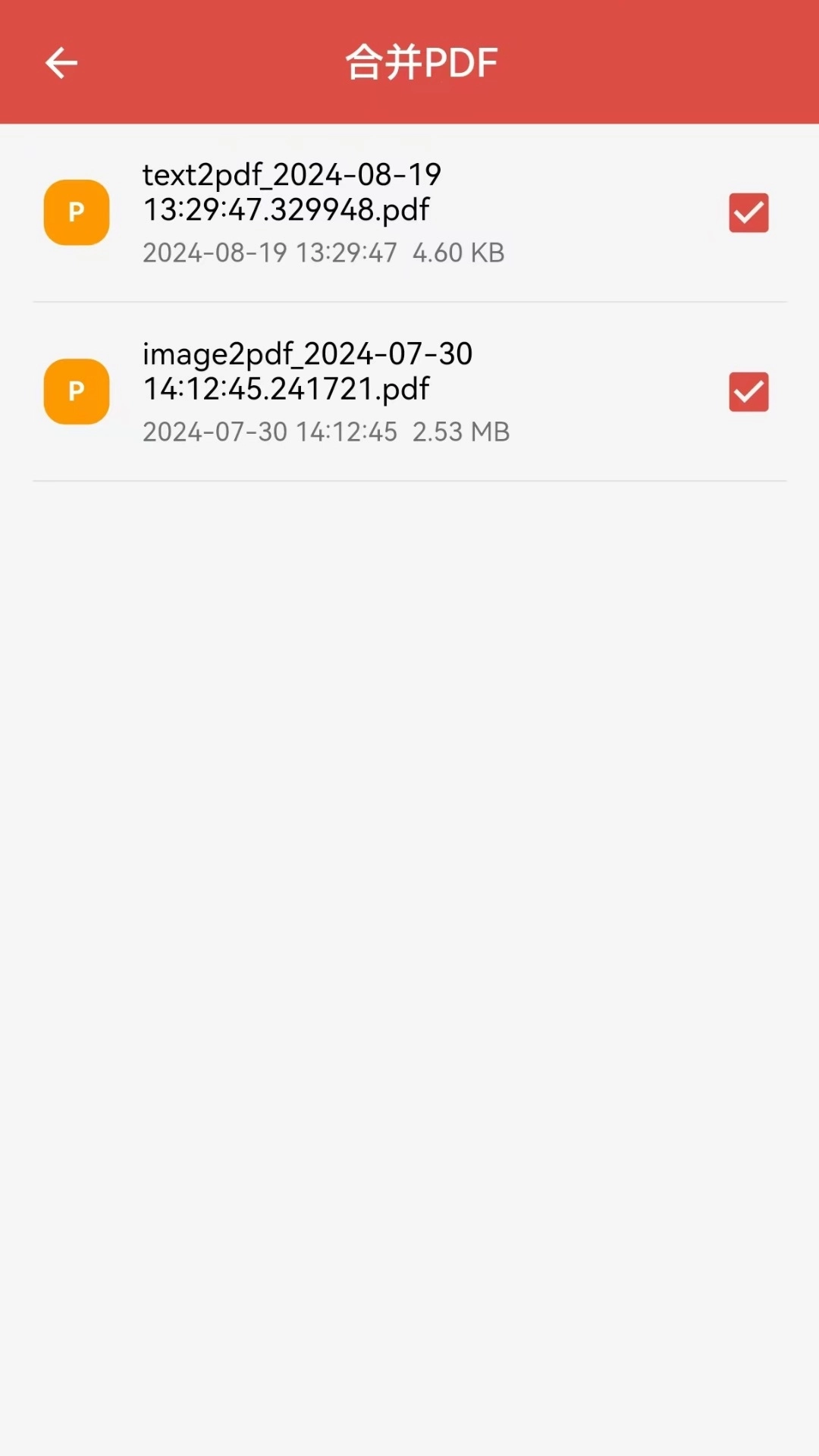This screenshot has width=819, height=1456.
Task: Click the timestamp of the text2pdf file
Action: point(269,253)
